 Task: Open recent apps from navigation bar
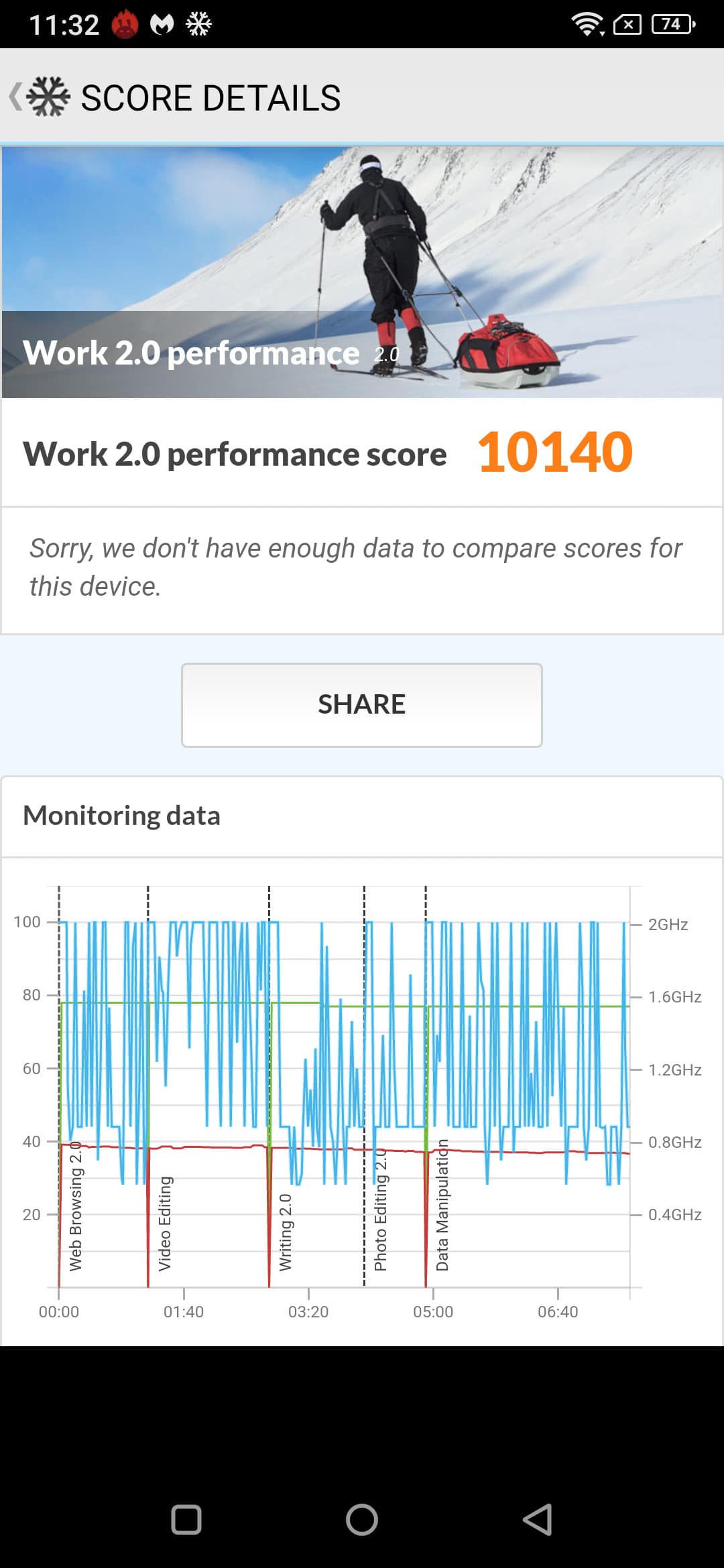click(x=186, y=1519)
